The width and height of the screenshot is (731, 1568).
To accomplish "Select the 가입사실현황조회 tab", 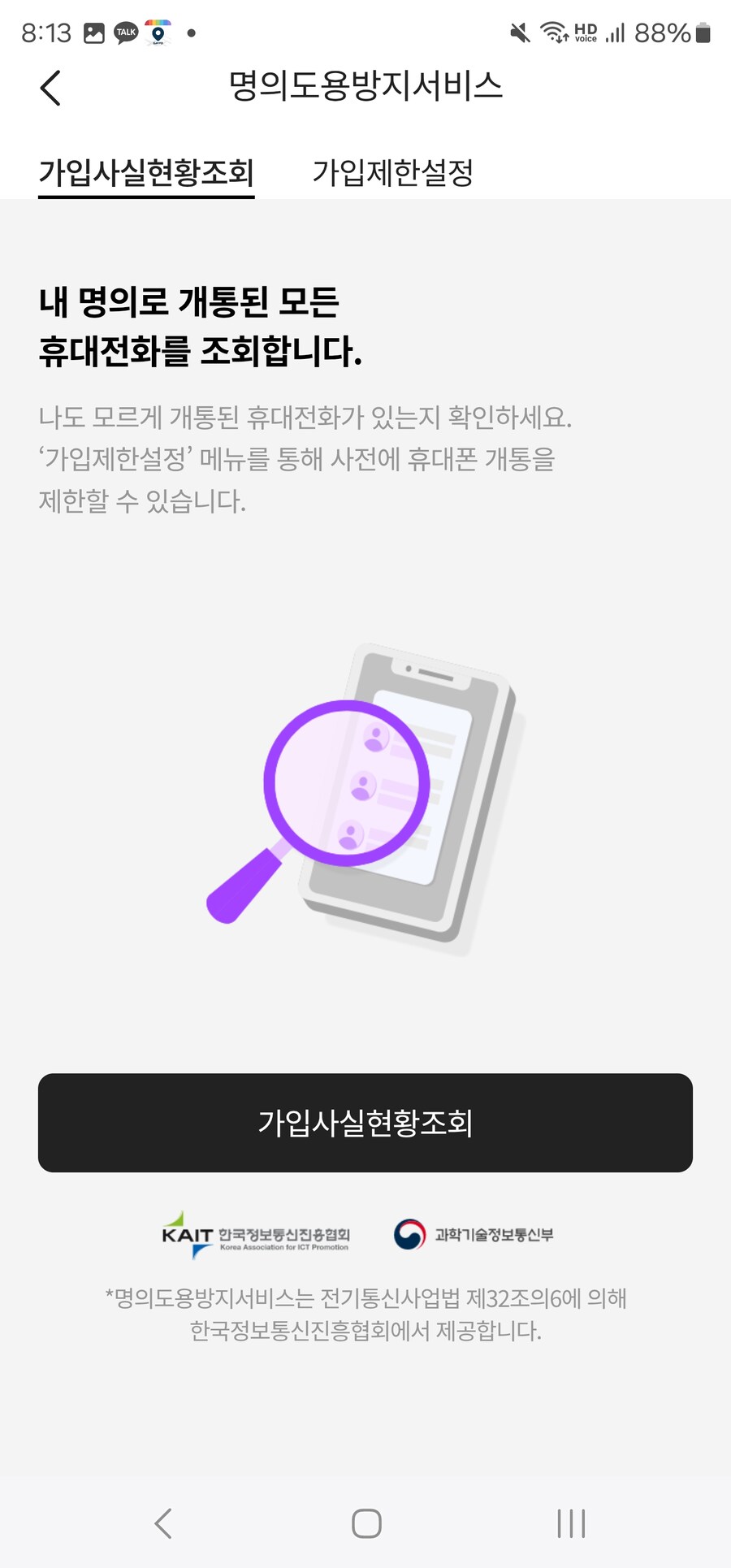I will (x=147, y=173).
